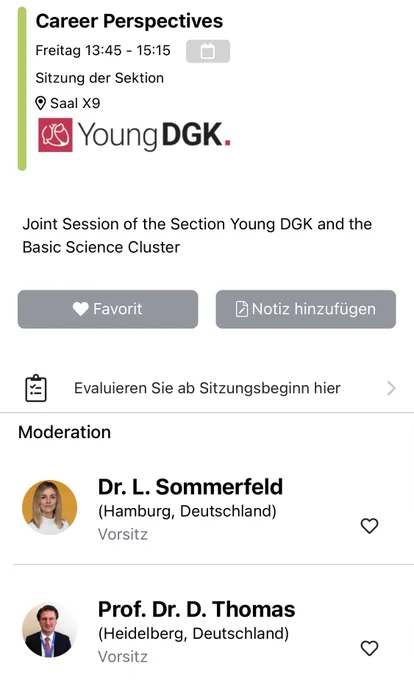The width and height of the screenshot is (414, 680).
Task: Open the session evaluation row
Action: (x=207, y=388)
